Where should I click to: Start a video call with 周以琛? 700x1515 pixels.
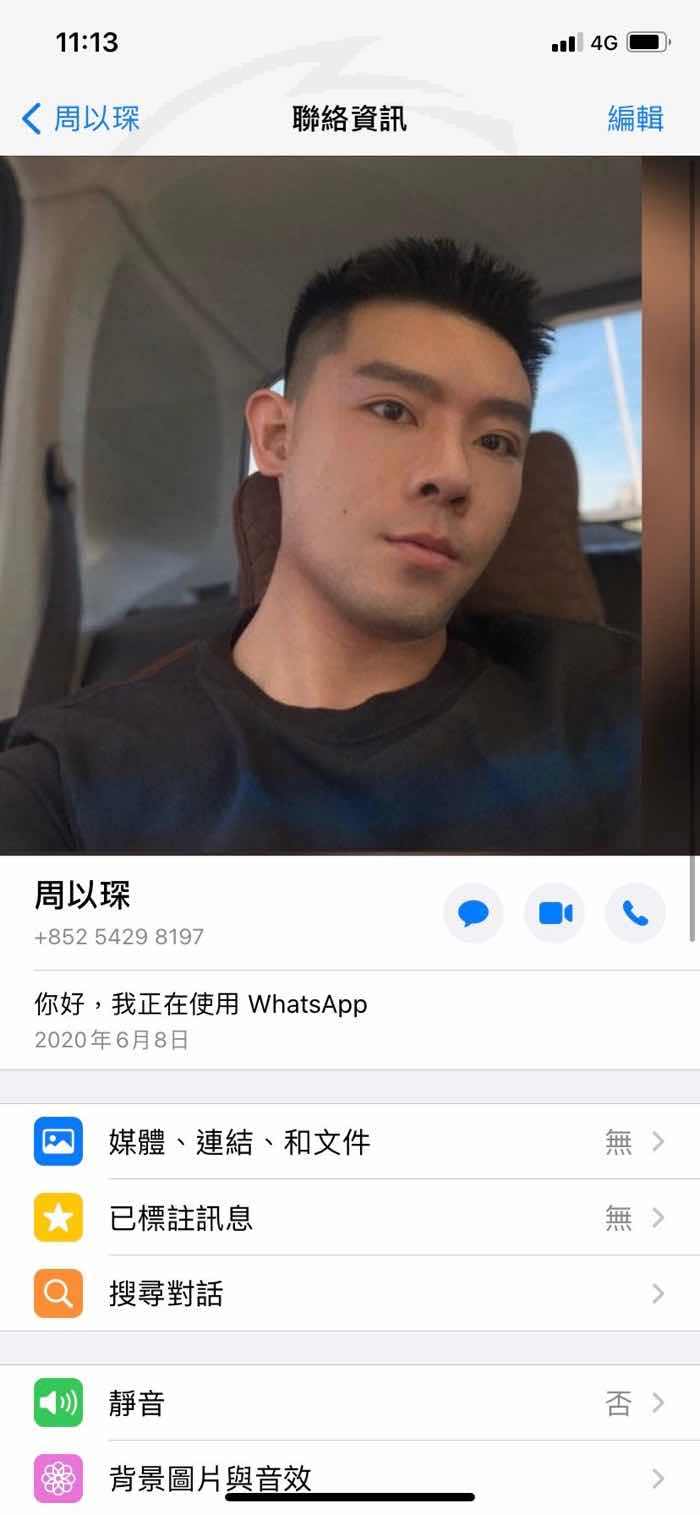click(555, 913)
